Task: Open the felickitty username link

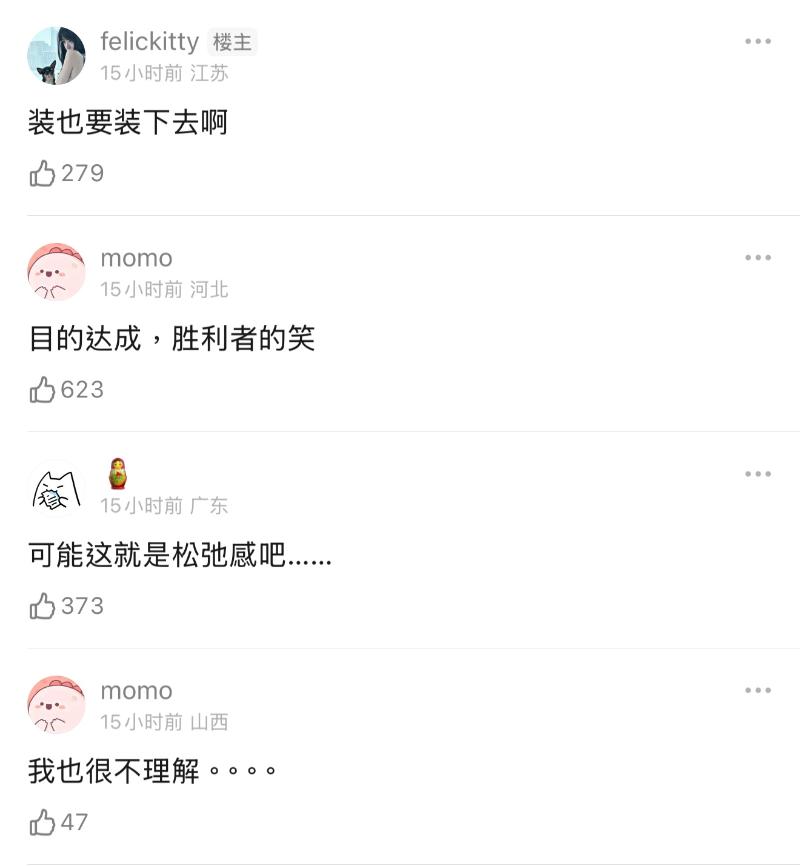Action: pos(149,42)
